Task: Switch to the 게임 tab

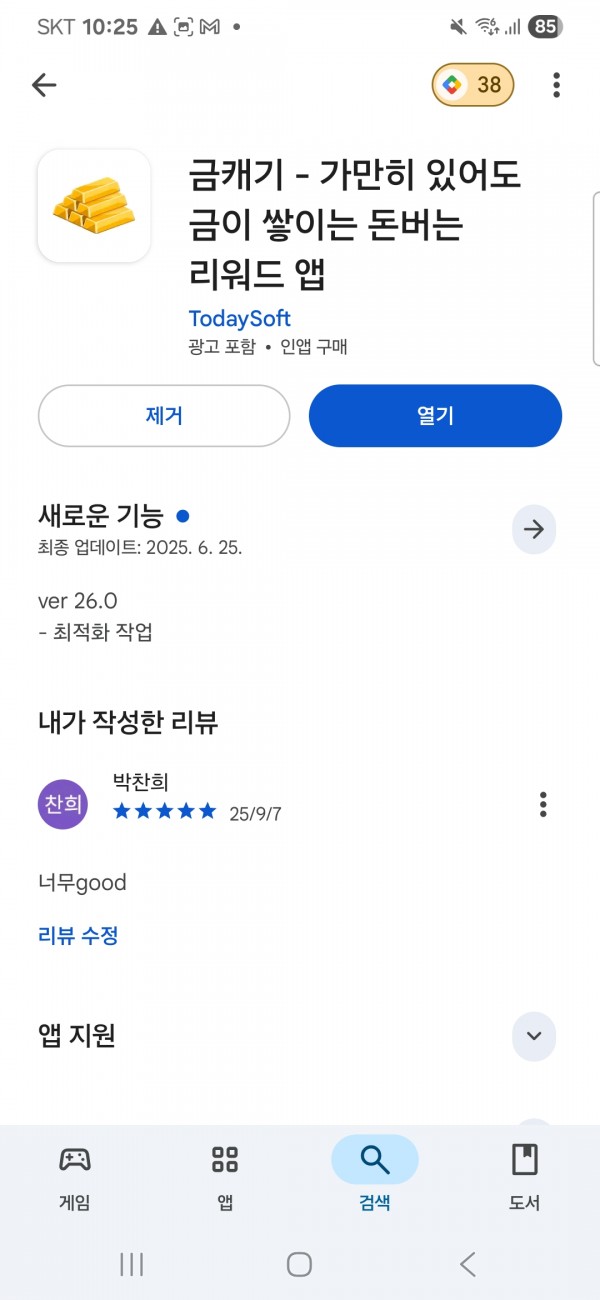Action: click(x=75, y=1177)
